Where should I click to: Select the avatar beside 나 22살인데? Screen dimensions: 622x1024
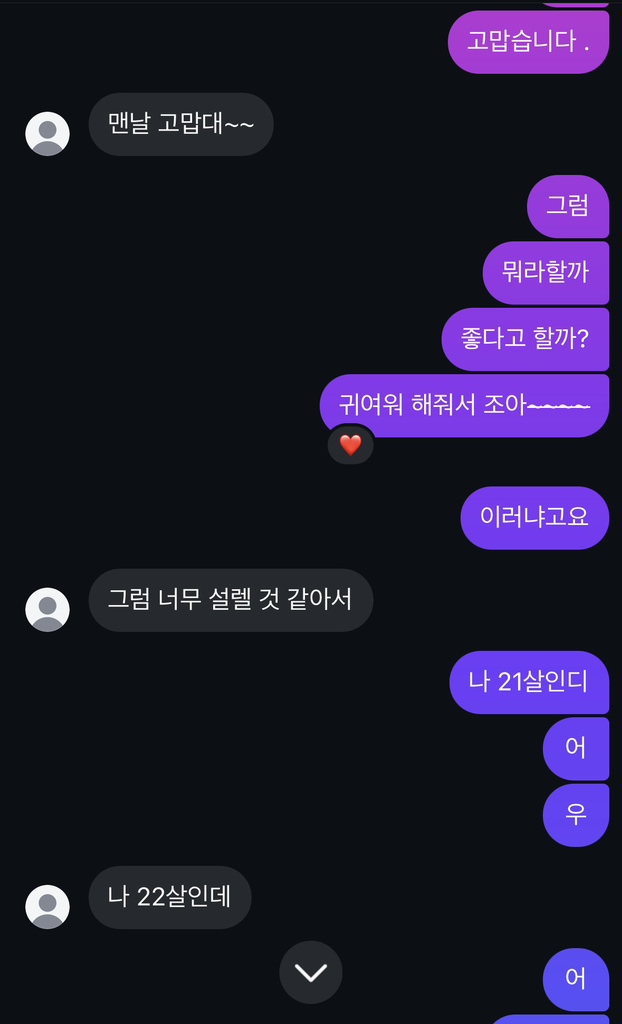[x=47, y=906]
